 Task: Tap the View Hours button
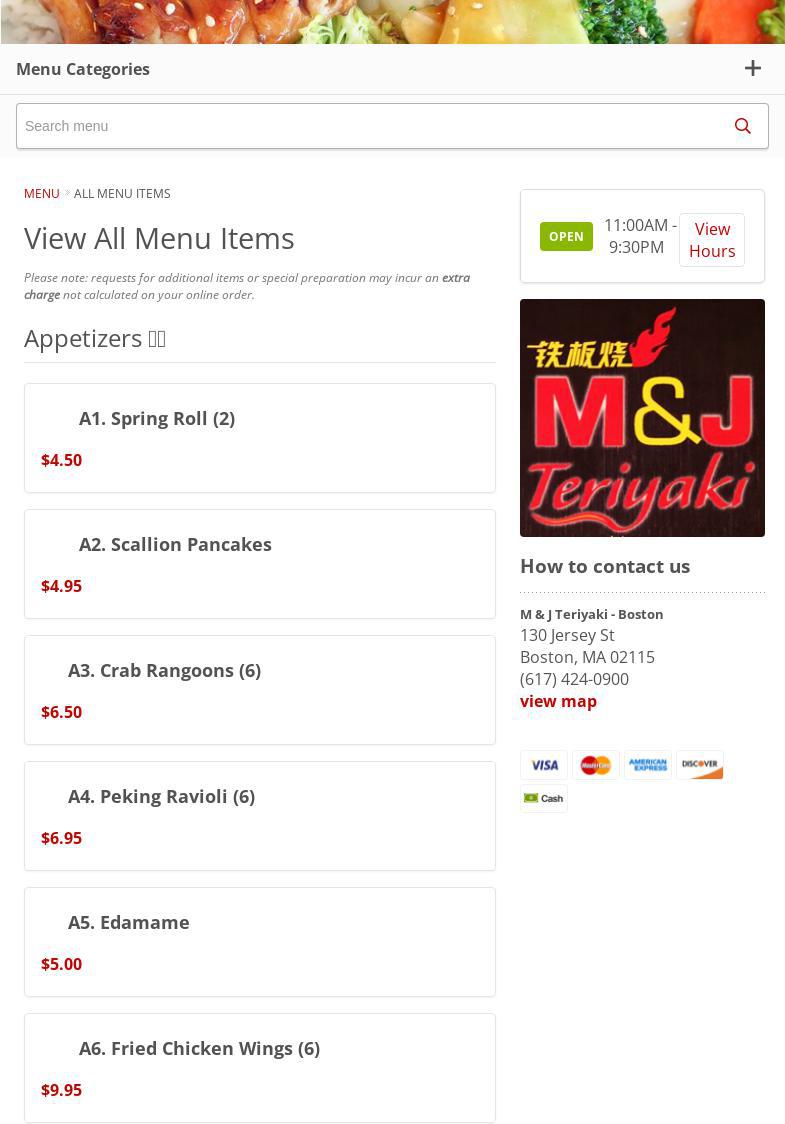[711, 240]
